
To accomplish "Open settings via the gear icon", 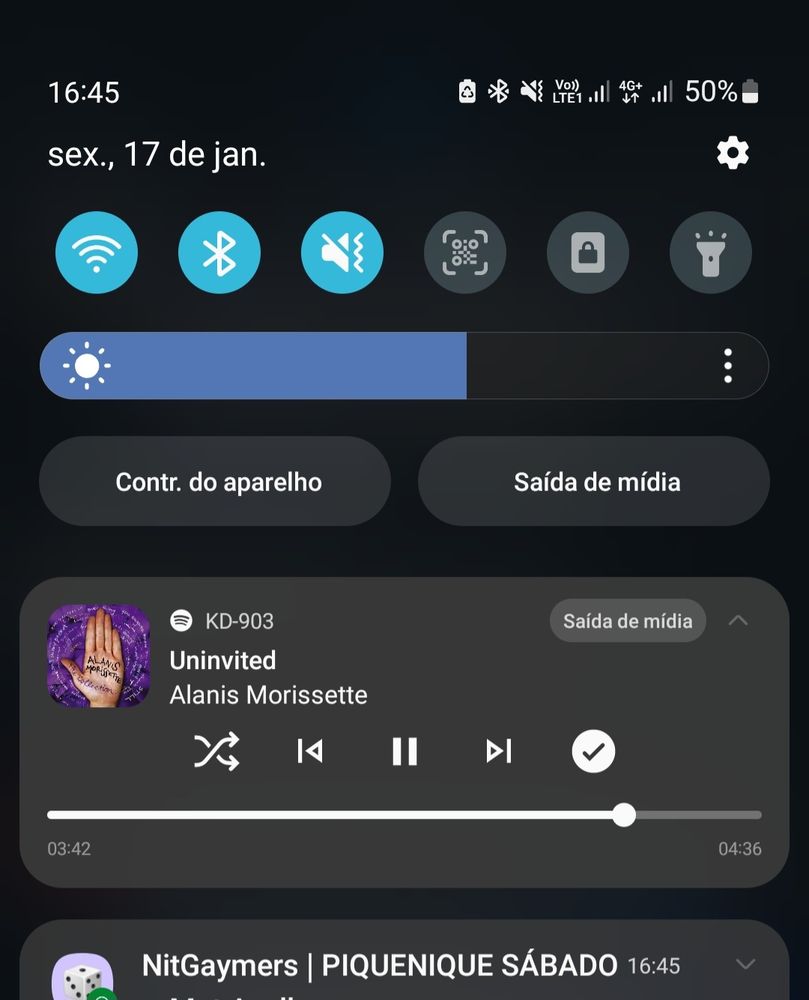I will pyautogui.click(x=732, y=153).
